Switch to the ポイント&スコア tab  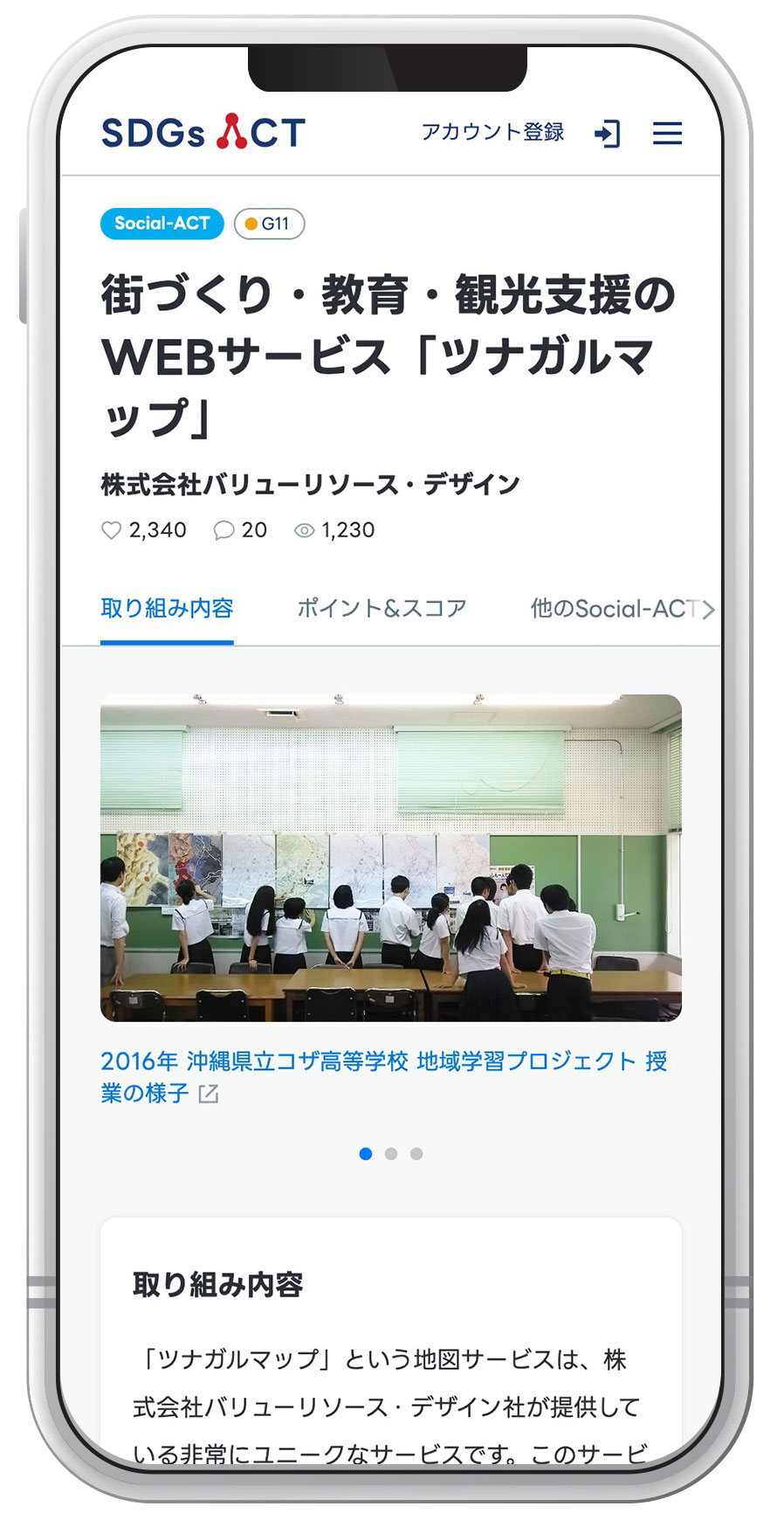pos(382,608)
